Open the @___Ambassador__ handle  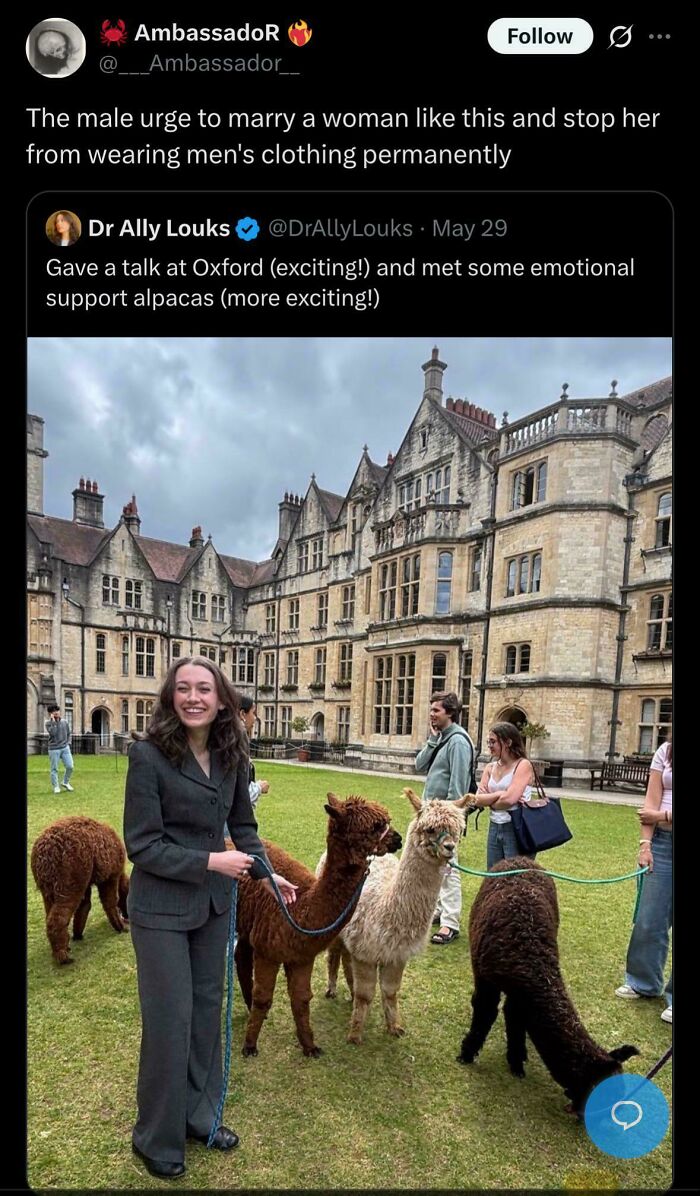[x=200, y=64]
